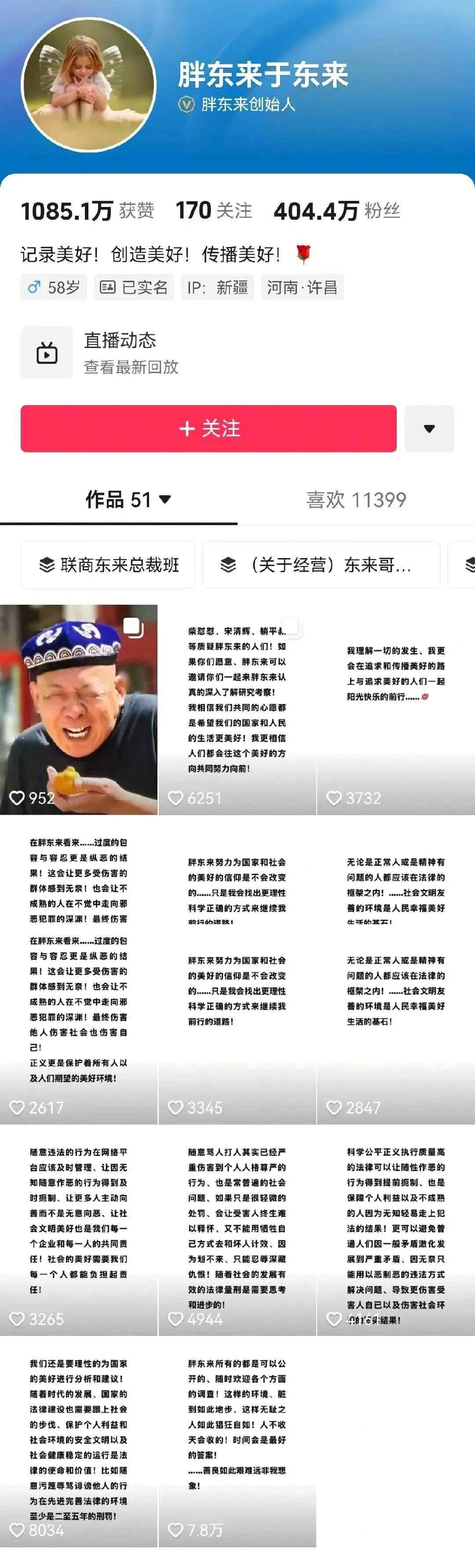Follow this account with the red 关注 button
The height and width of the screenshot is (1568, 475).
click(x=208, y=428)
